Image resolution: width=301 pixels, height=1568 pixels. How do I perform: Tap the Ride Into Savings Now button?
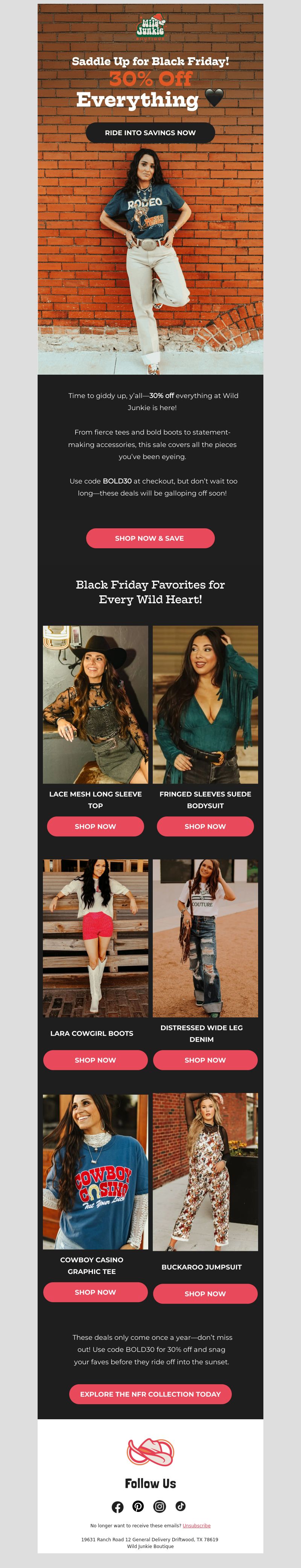[x=150, y=133]
